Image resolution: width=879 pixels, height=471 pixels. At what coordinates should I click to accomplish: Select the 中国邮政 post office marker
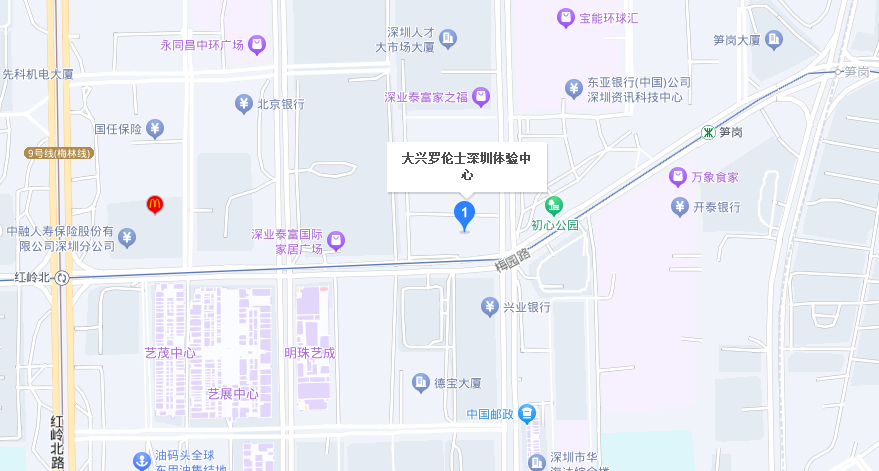click(x=527, y=414)
